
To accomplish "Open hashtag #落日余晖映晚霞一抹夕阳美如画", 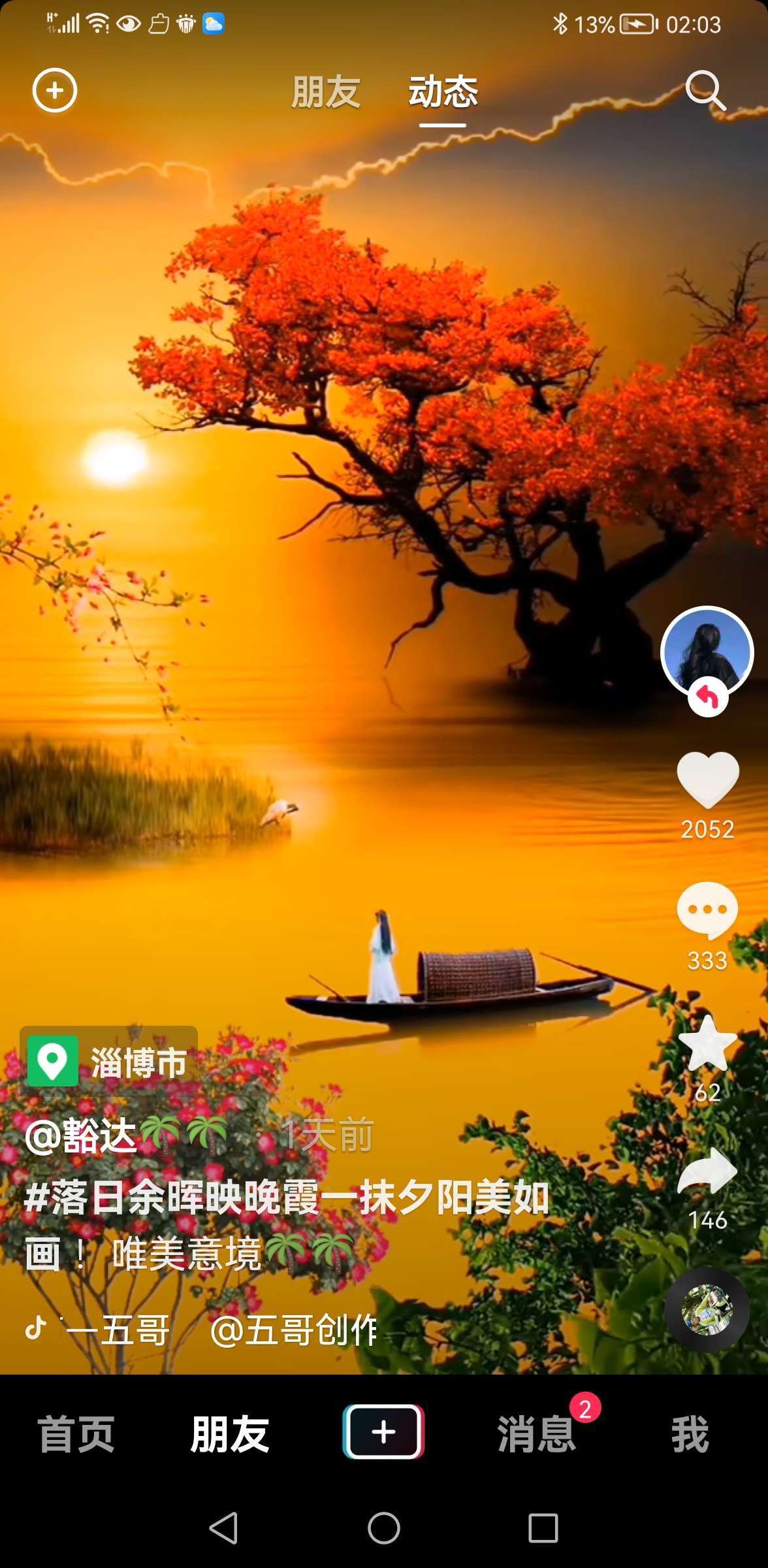I will click(286, 1198).
